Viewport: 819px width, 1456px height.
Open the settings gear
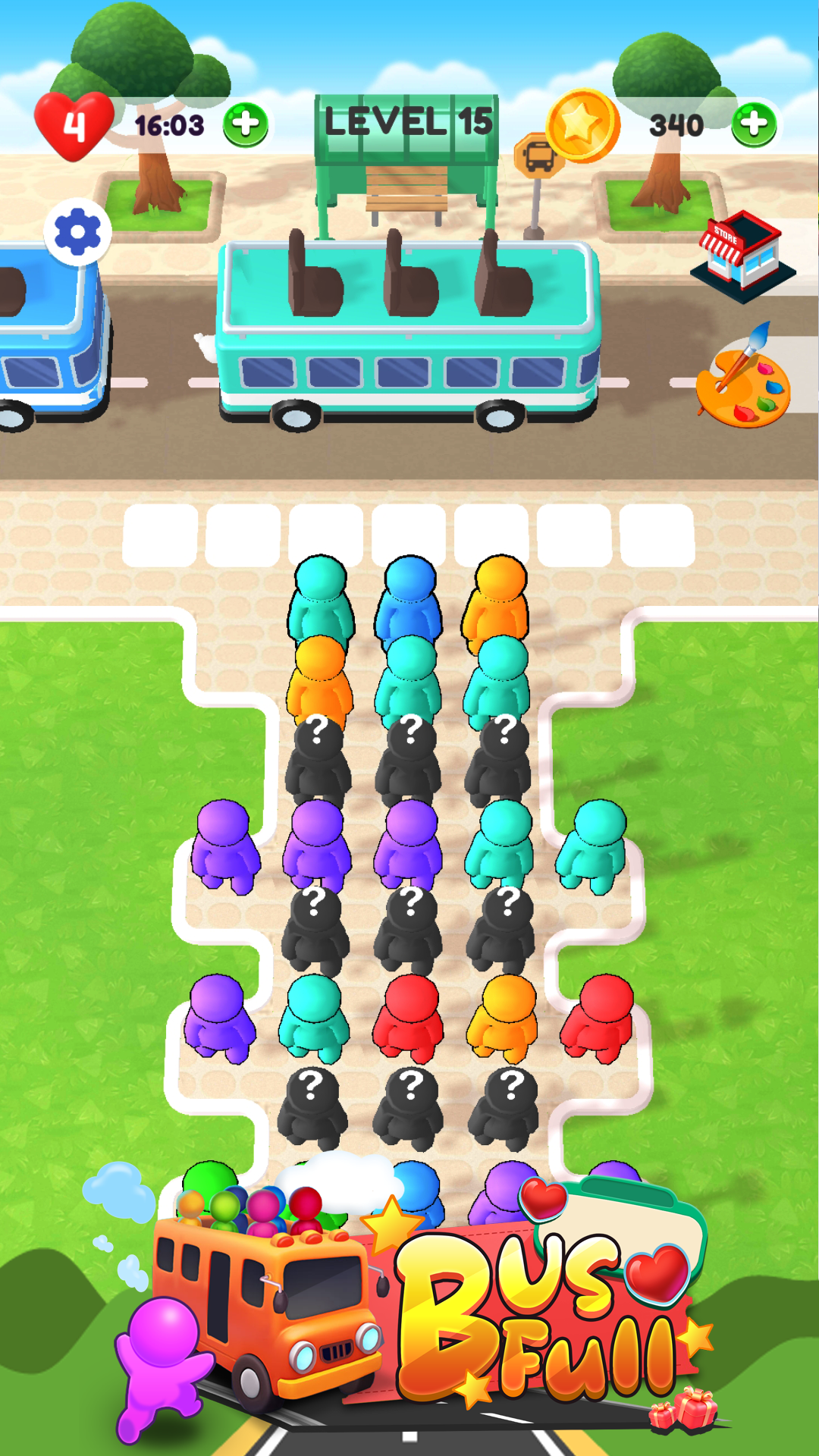coord(77,232)
